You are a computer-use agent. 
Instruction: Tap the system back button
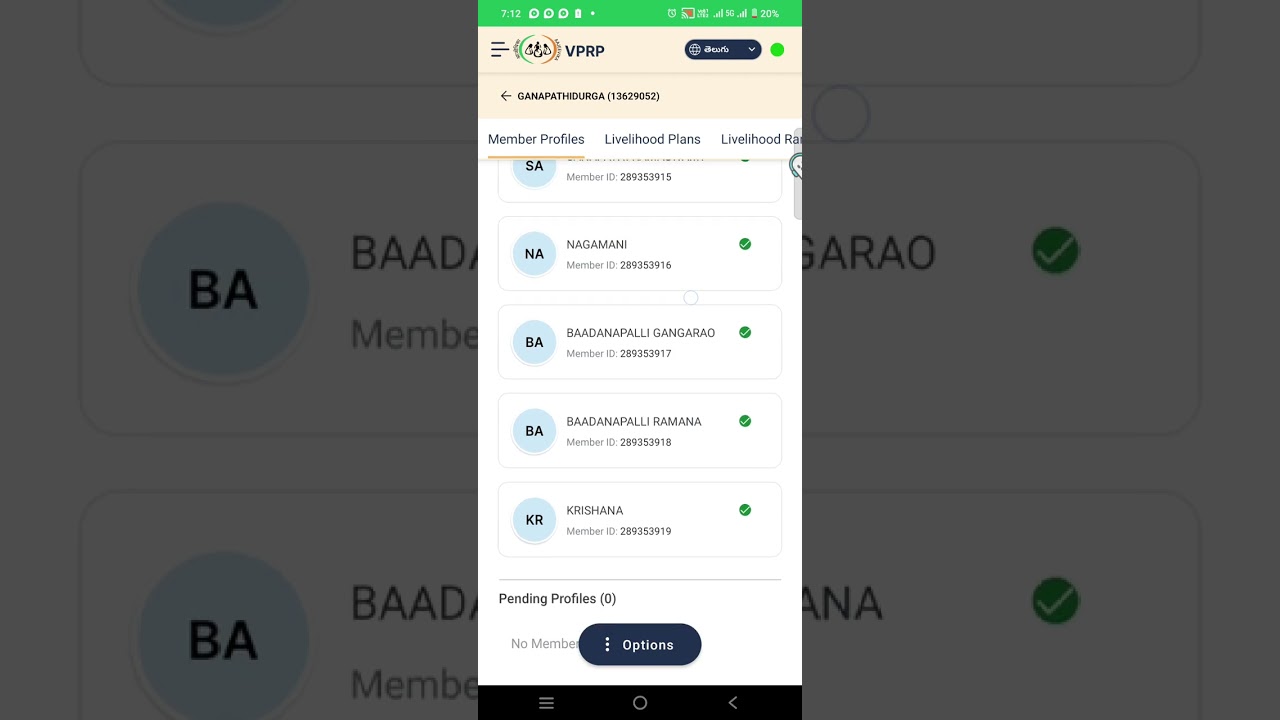pyautogui.click(x=733, y=703)
